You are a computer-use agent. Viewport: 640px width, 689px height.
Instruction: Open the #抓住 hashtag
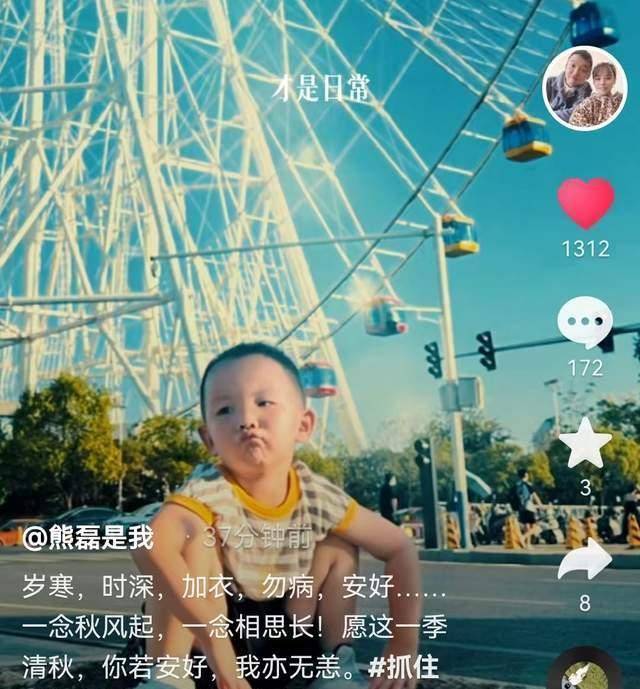point(402,667)
